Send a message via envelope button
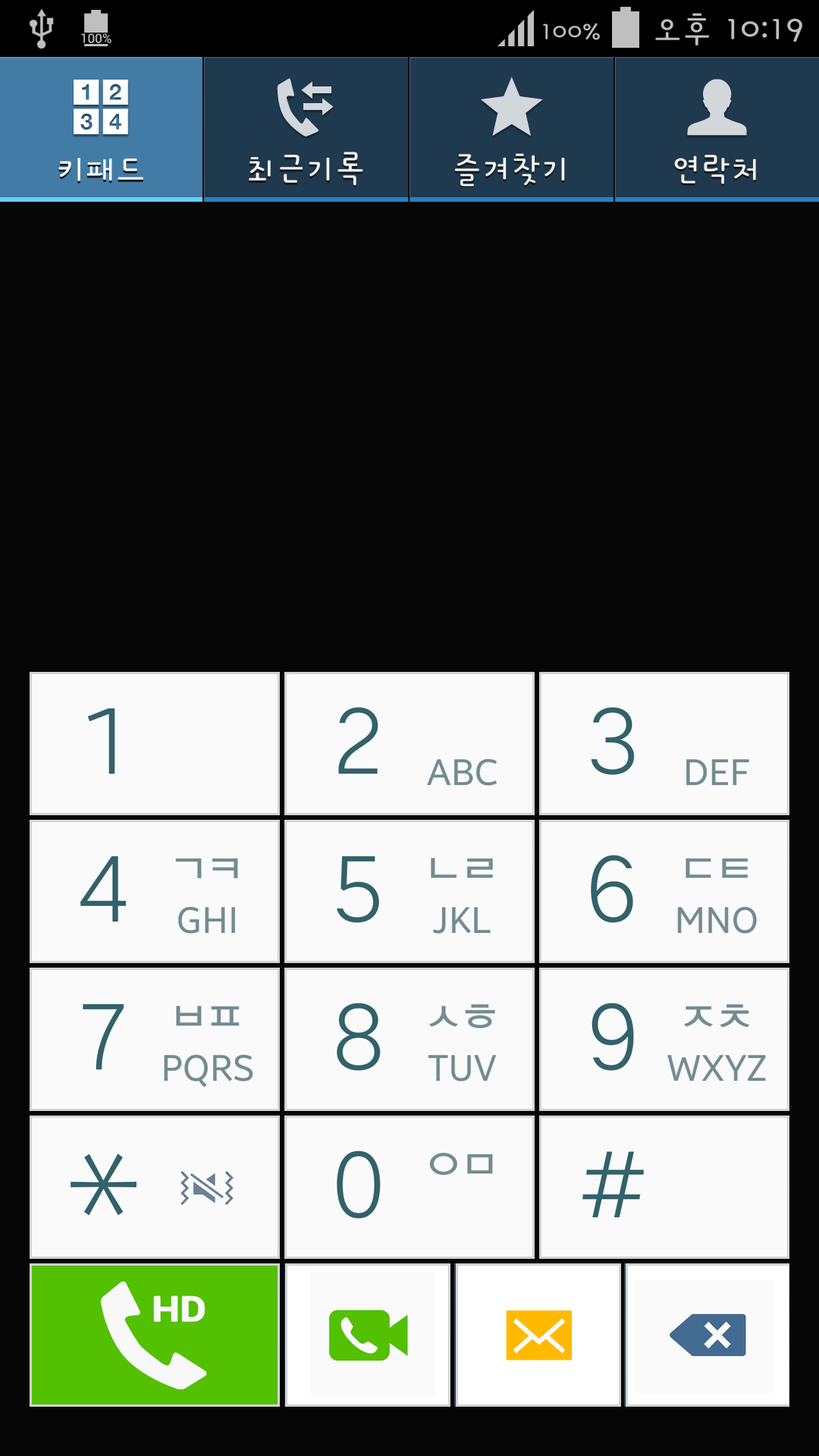This screenshot has width=819, height=1456. (538, 1335)
